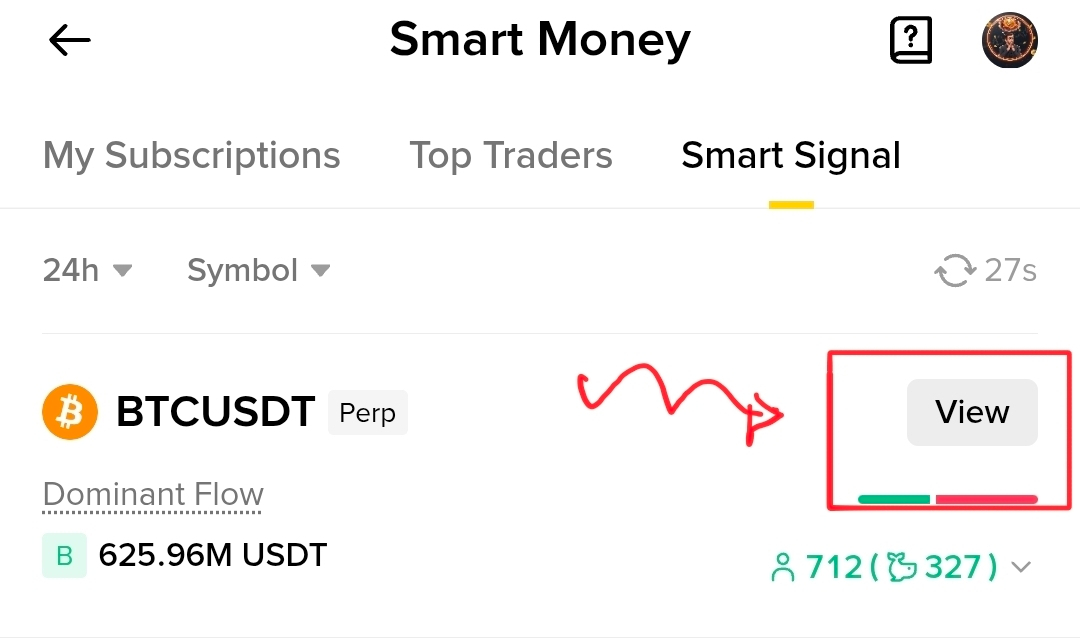1080x641 pixels.
Task: Open the help guide book icon
Action: pos(910,42)
